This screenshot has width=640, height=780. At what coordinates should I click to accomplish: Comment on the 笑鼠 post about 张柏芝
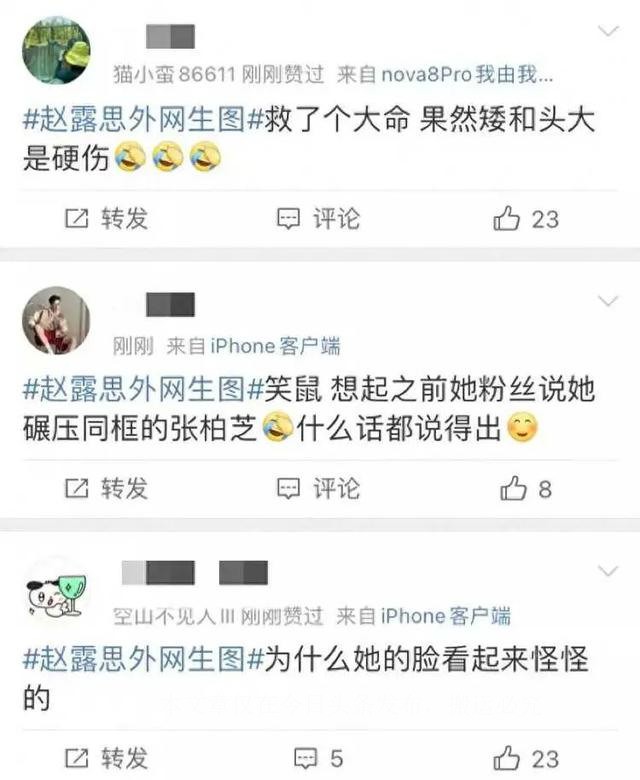(x=318, y=488)
